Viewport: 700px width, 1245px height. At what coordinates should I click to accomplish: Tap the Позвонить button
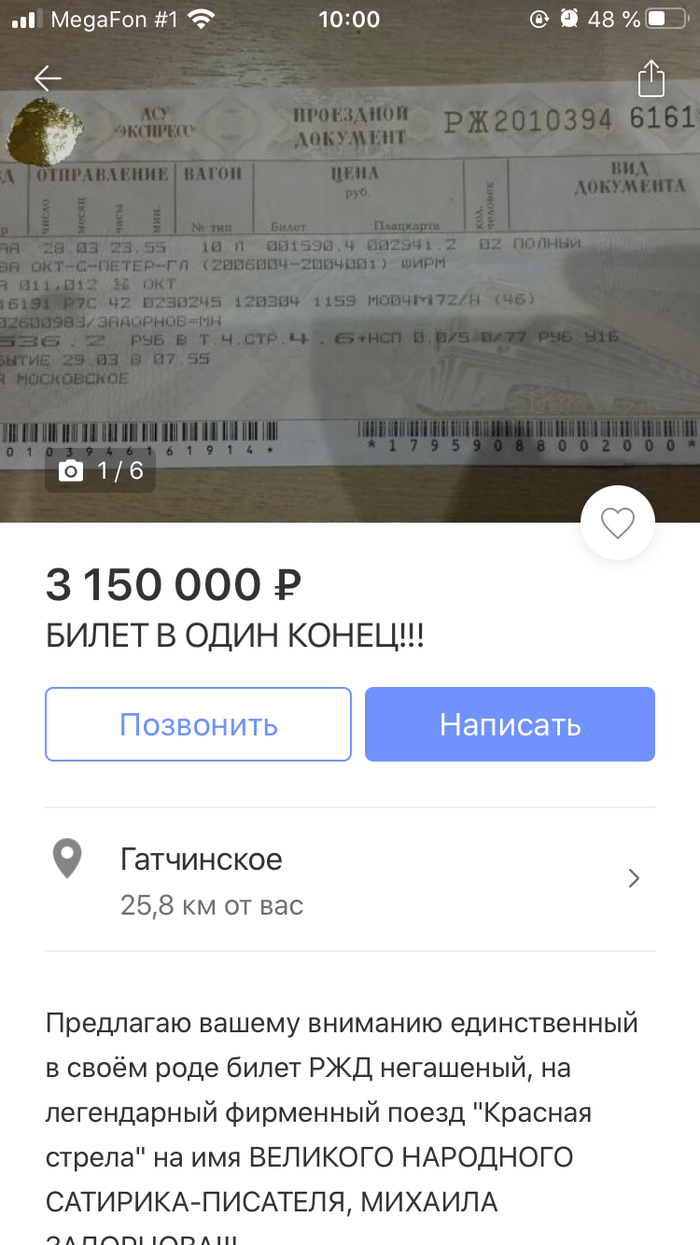click(x=198, y=724)
